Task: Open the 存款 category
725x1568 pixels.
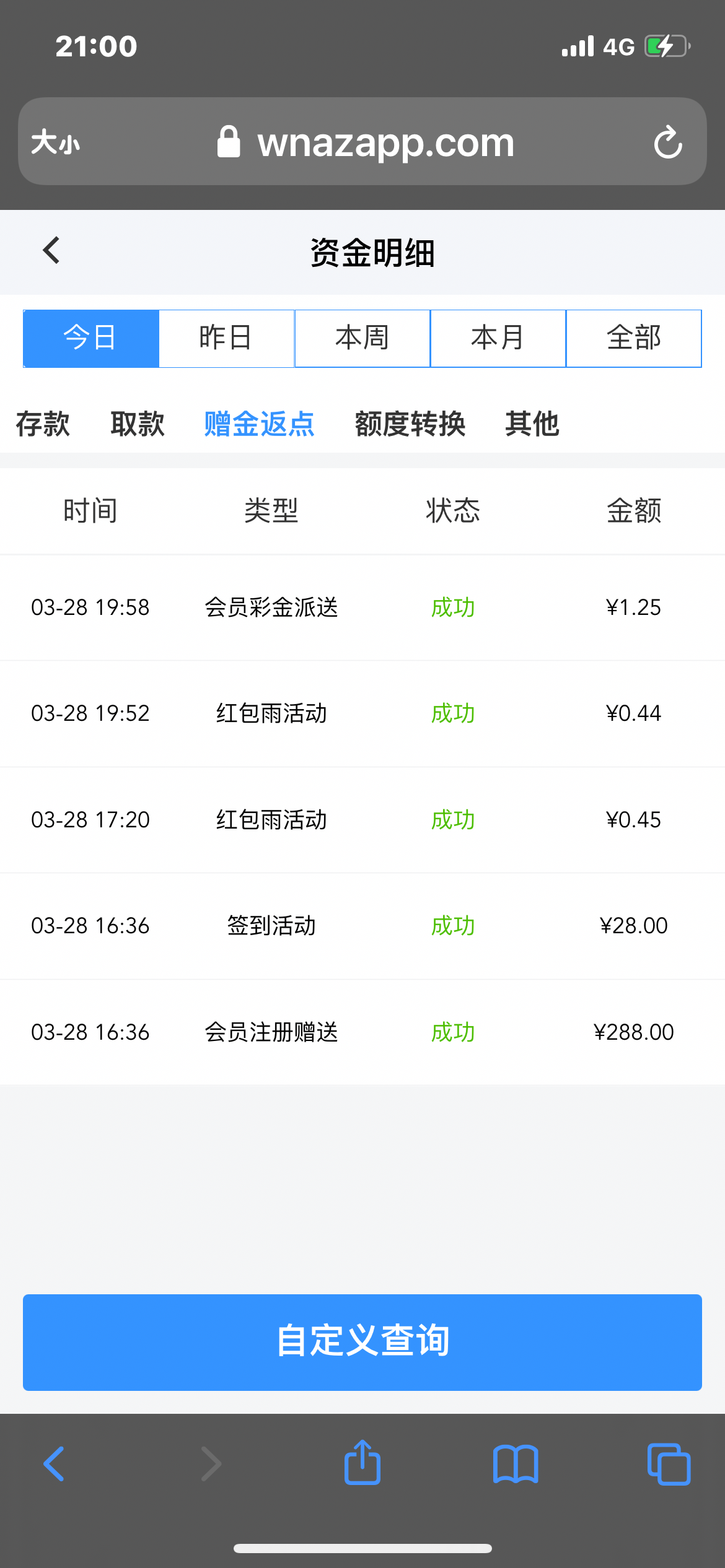Action: (43, 424)
